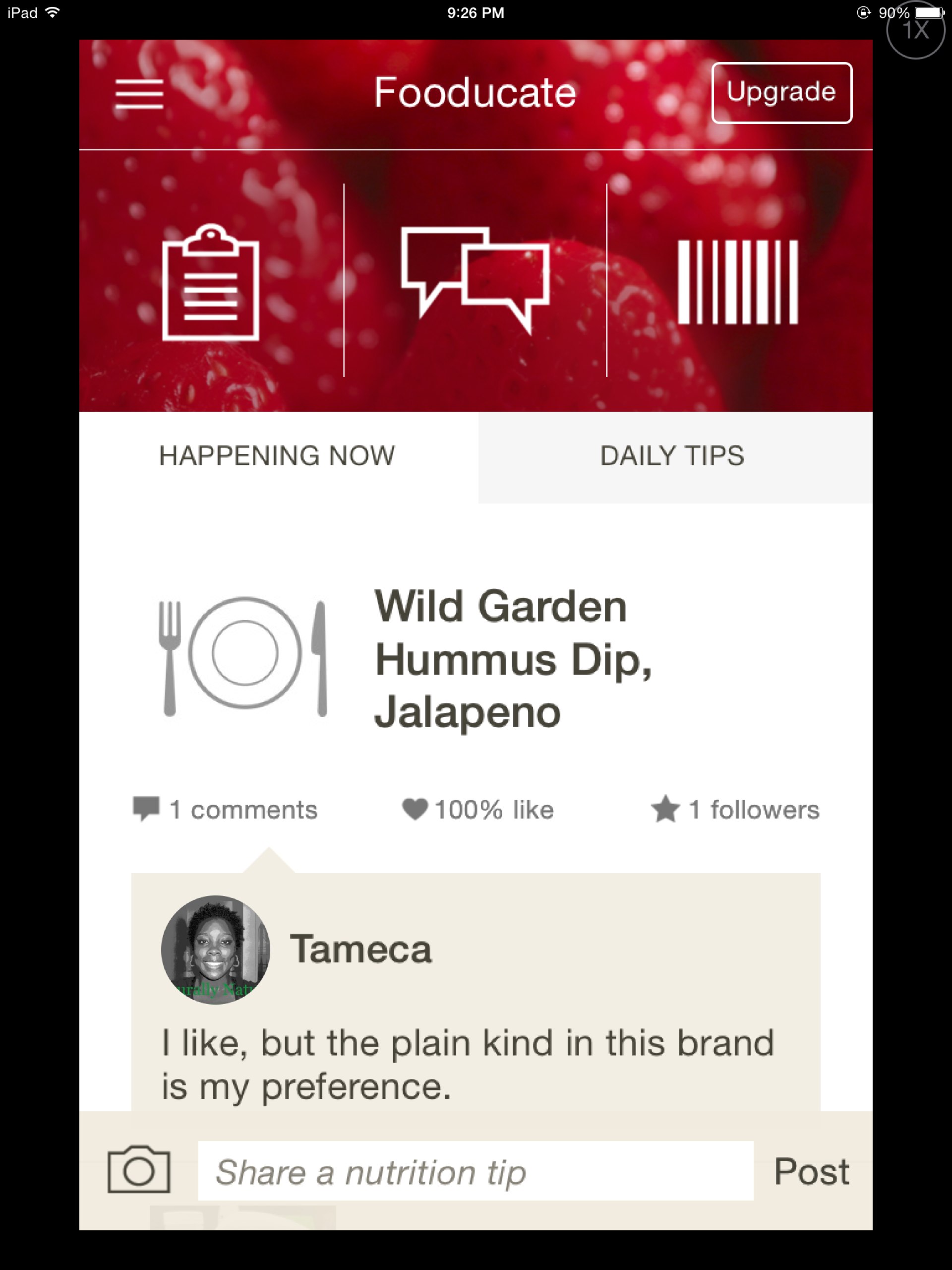952x1270 pixels.
Task: Post your nutrition tip
Action: point(812,1169)
